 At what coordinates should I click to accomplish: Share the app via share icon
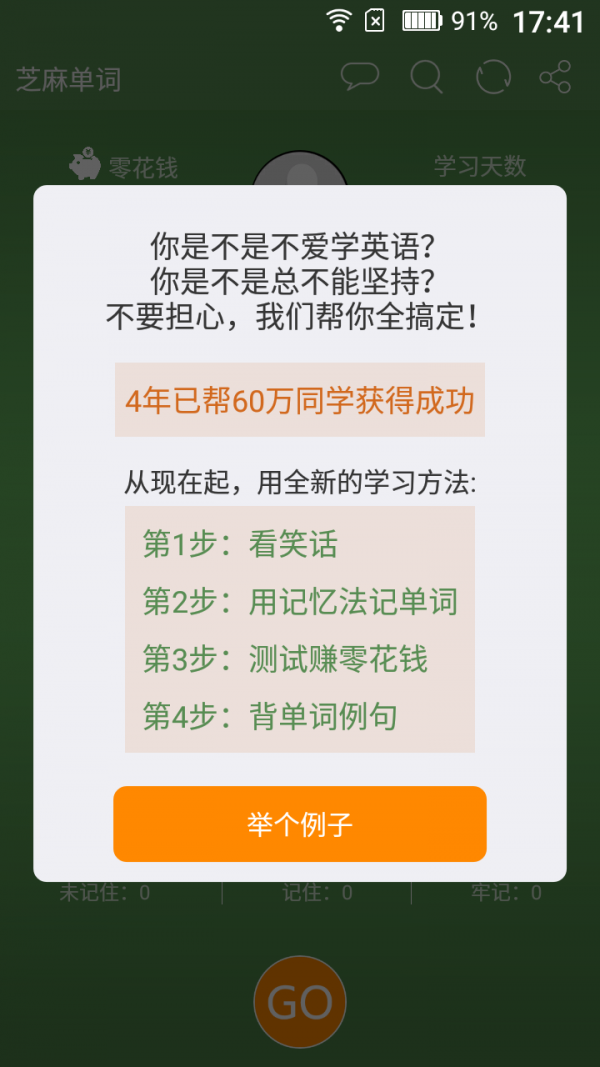coord(554,77)
